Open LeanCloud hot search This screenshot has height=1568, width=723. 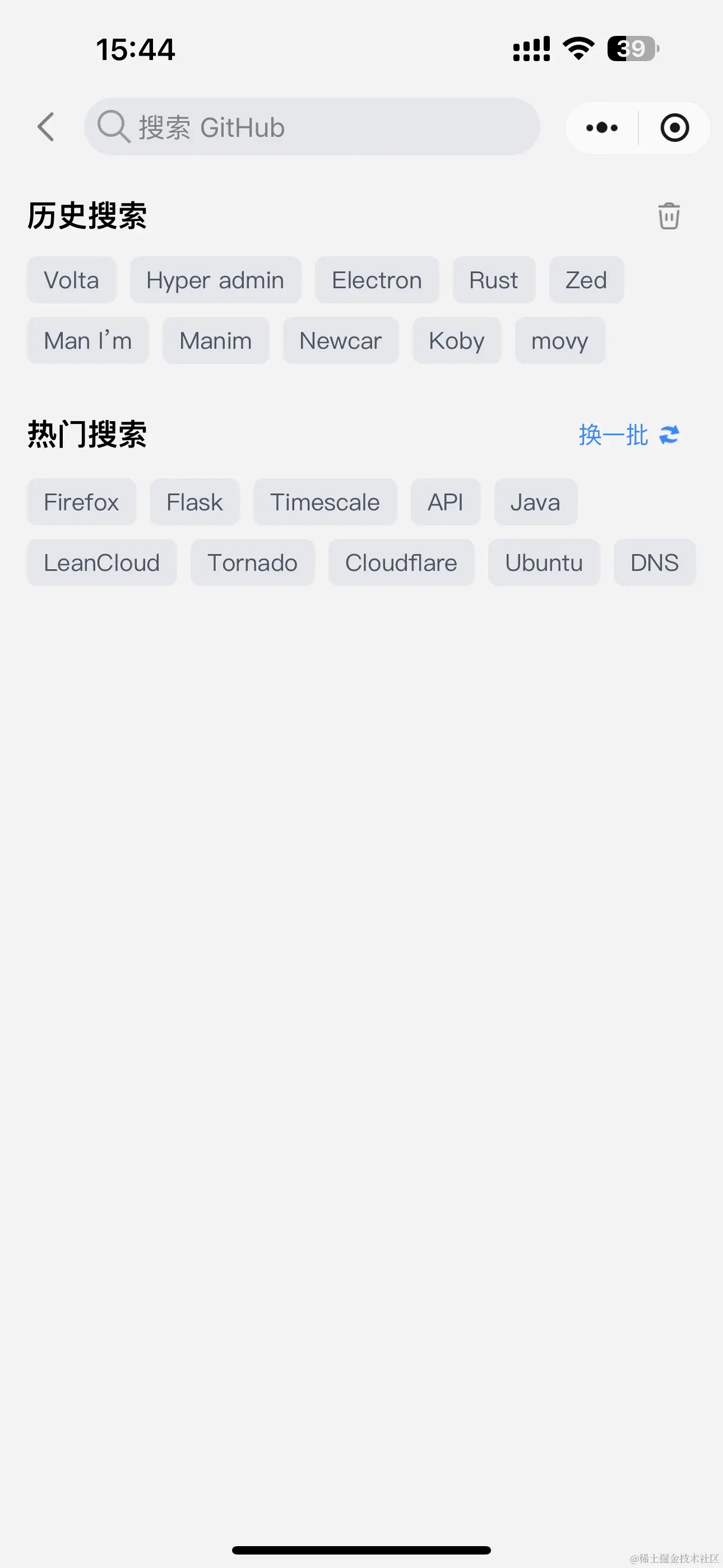101,563
